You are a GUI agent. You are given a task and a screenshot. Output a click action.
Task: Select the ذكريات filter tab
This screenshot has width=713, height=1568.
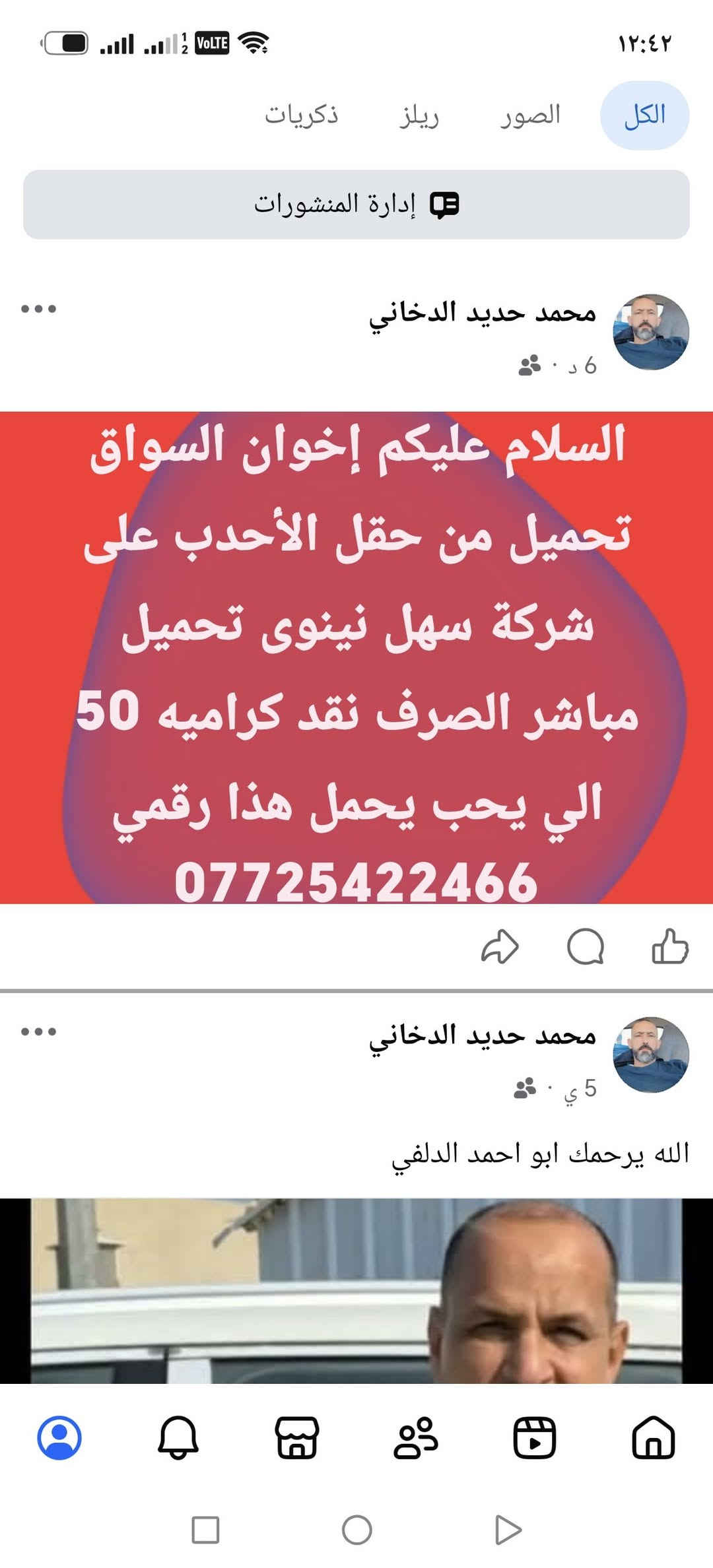pos(302,115)
